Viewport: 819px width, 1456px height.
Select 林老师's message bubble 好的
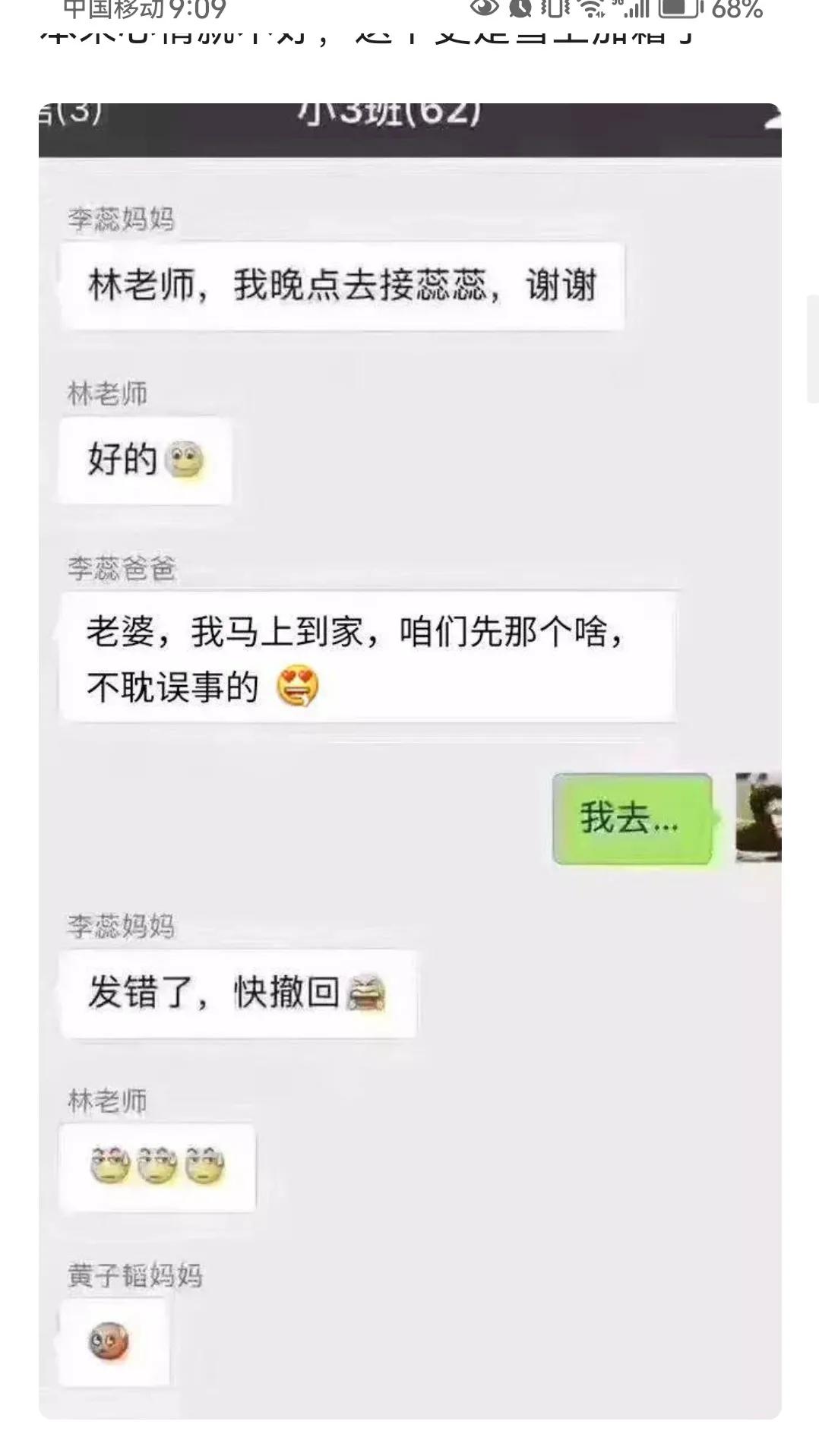point(144,459)
